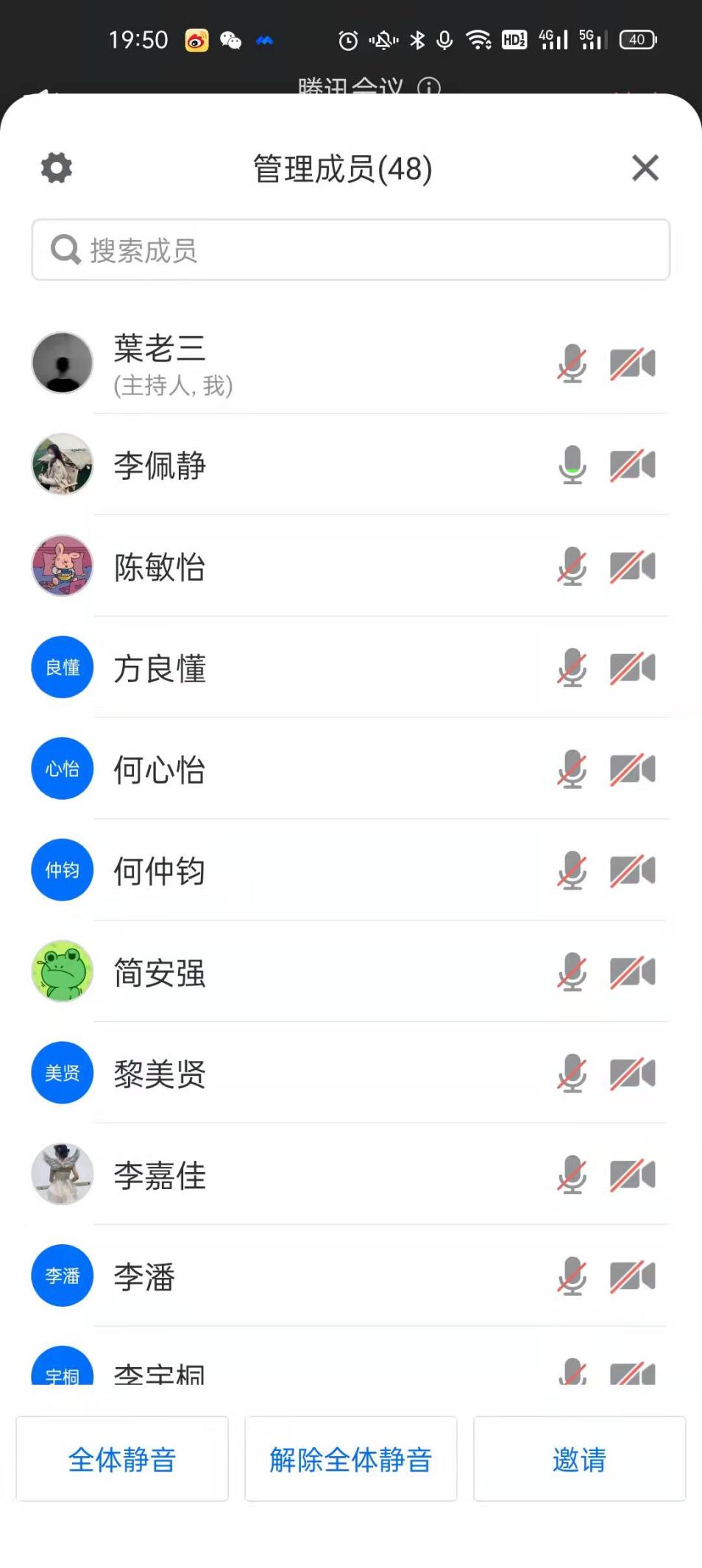
Task: Toggle the camera icon for 陈敏怡
Action: point(632,567)
